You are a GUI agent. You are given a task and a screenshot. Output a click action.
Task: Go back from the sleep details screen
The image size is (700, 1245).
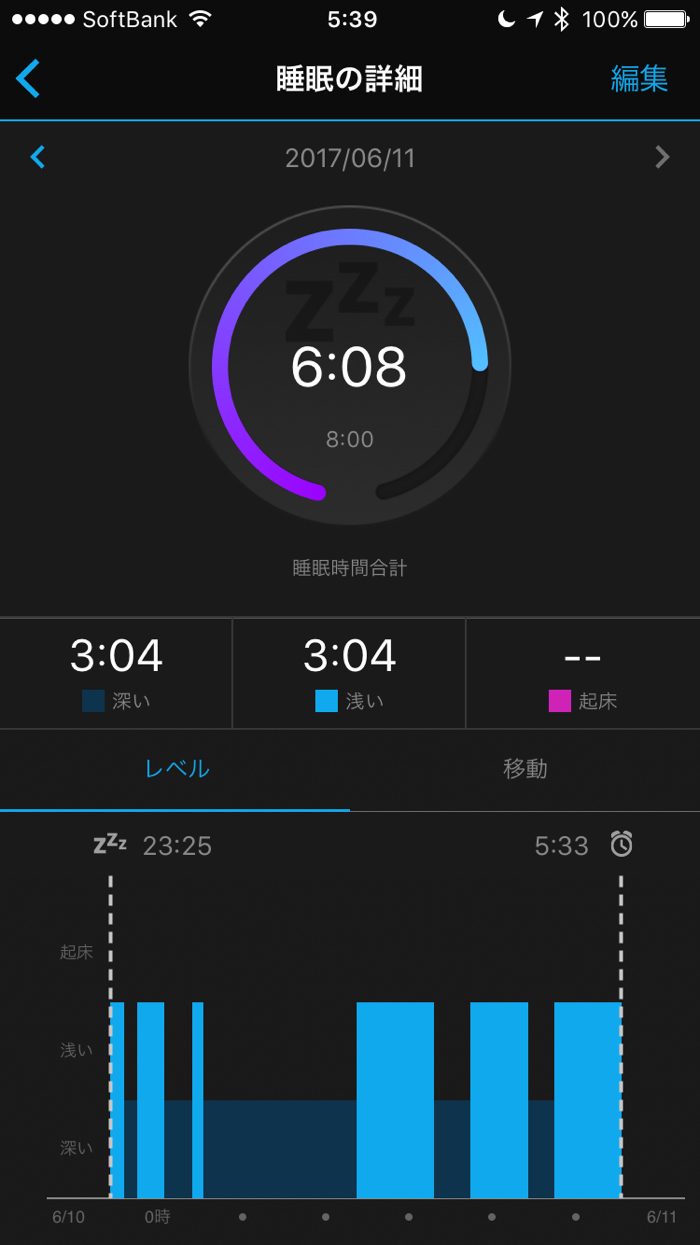[x=28, y=79]
